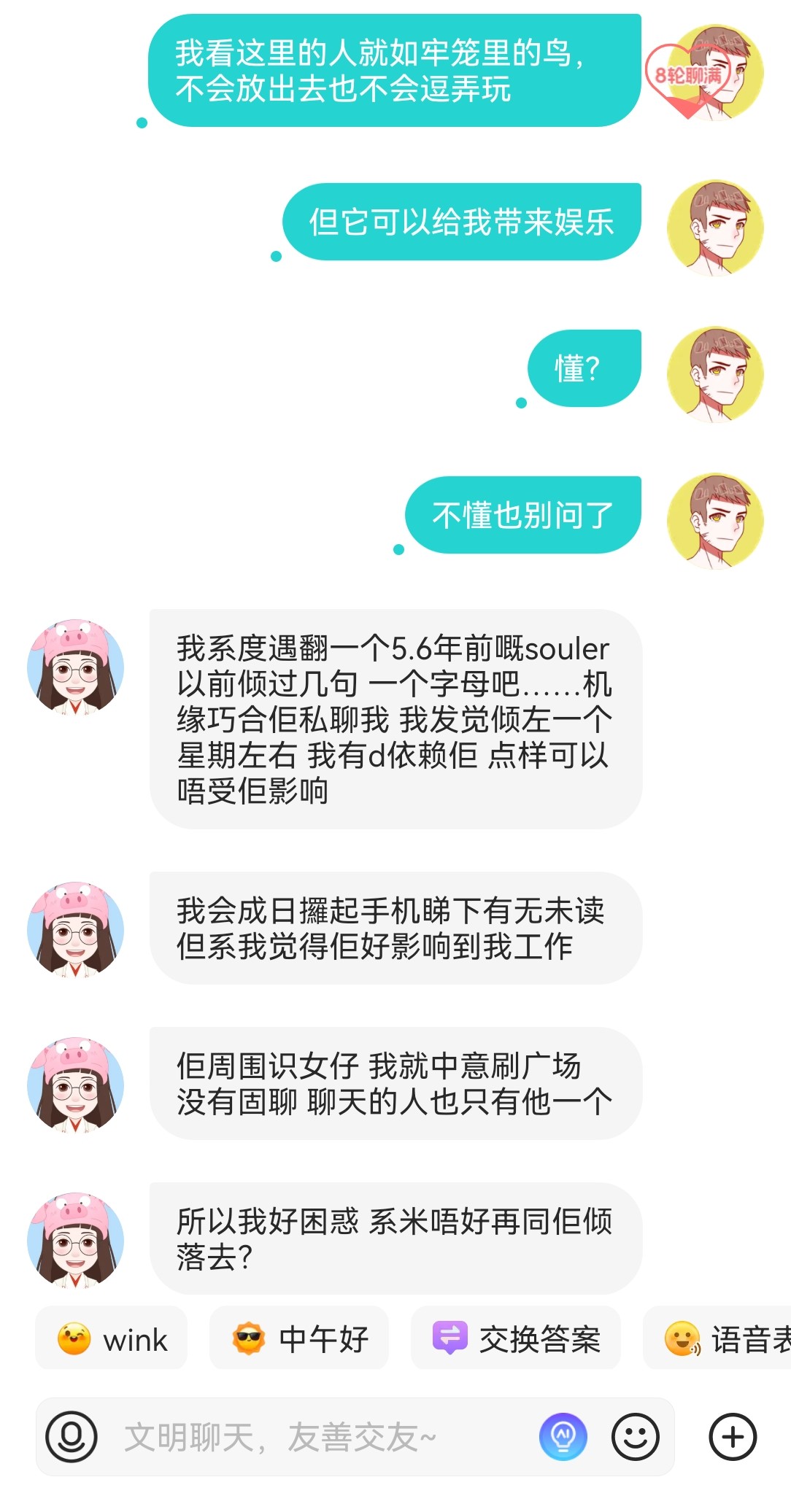Select the 中午好 quick greeting chip
791x1512 pixels.
coord(299,1339)
